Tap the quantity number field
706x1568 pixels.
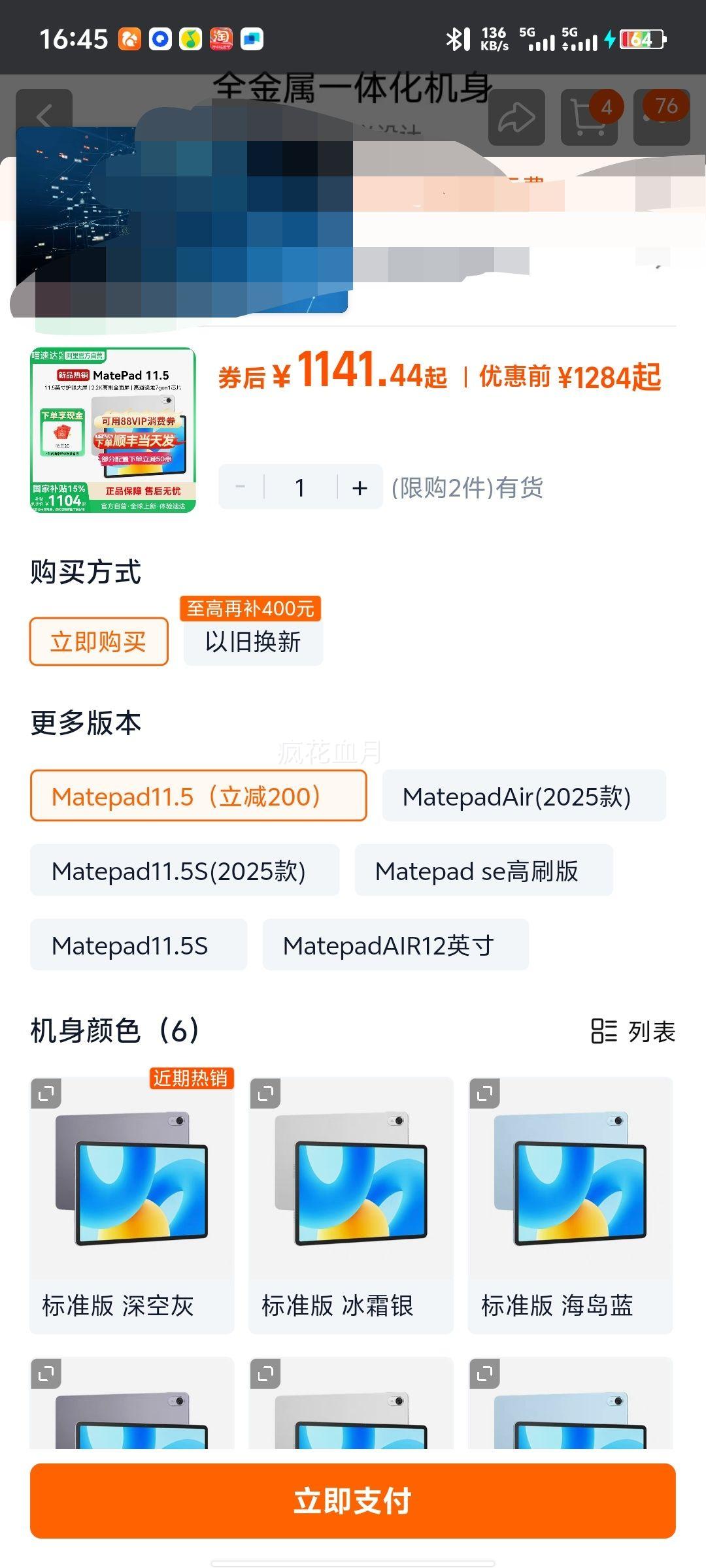299,487
